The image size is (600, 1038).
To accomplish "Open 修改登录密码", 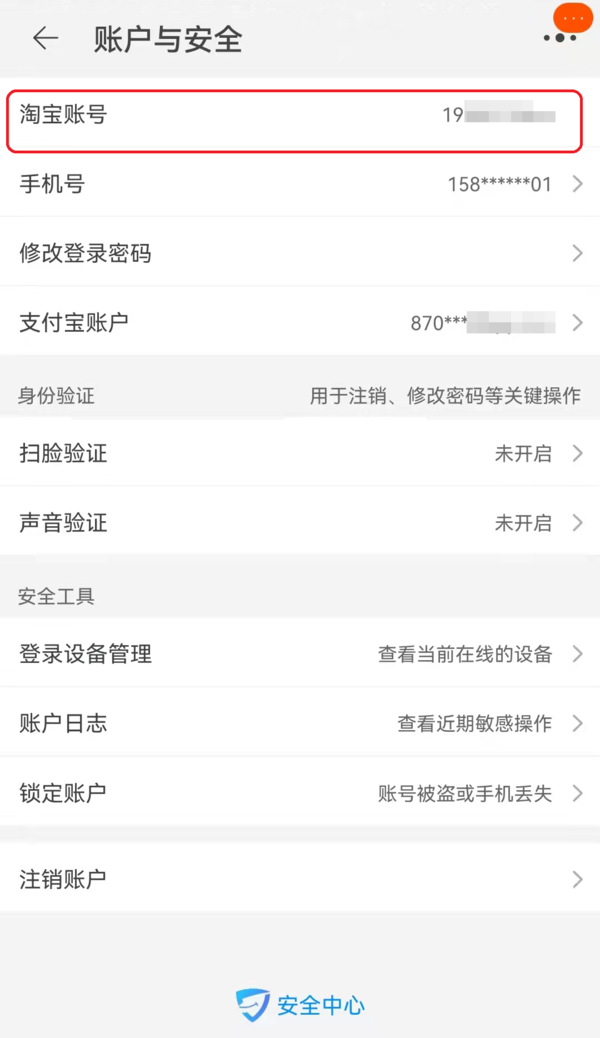I will point(300,253).
